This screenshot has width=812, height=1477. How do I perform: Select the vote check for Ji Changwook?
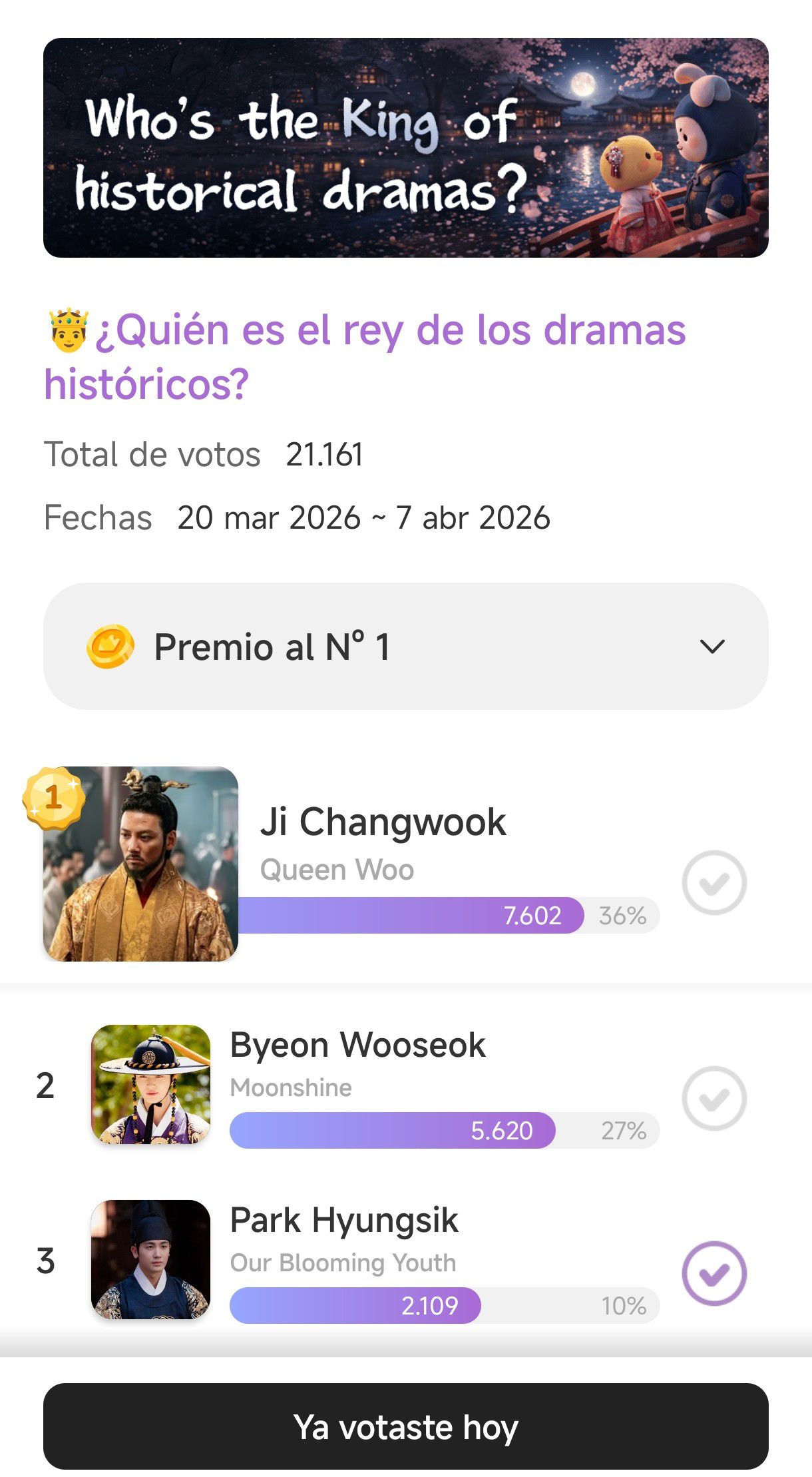click(x=714, y=882)
